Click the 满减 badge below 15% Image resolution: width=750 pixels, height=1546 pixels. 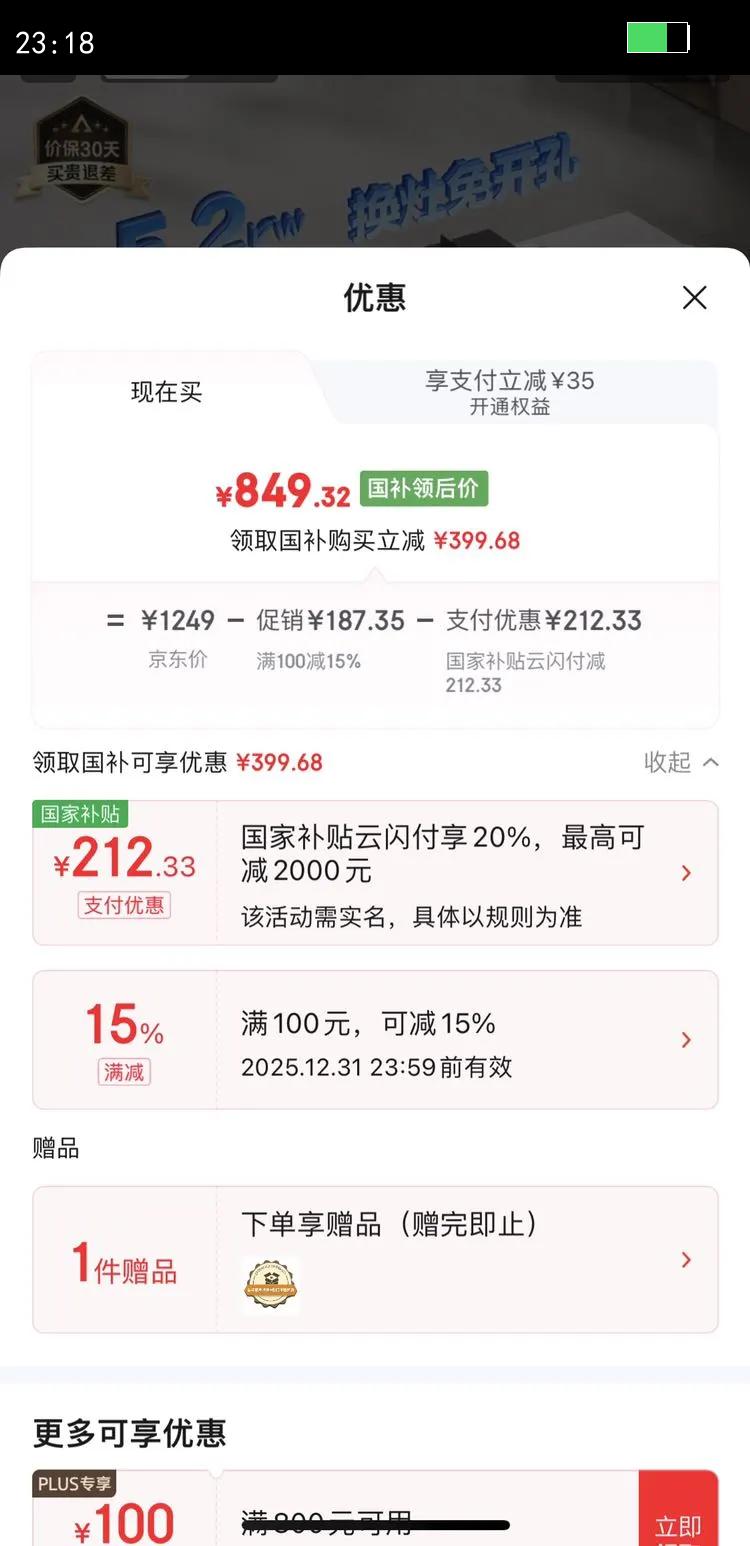point(123,1073)
